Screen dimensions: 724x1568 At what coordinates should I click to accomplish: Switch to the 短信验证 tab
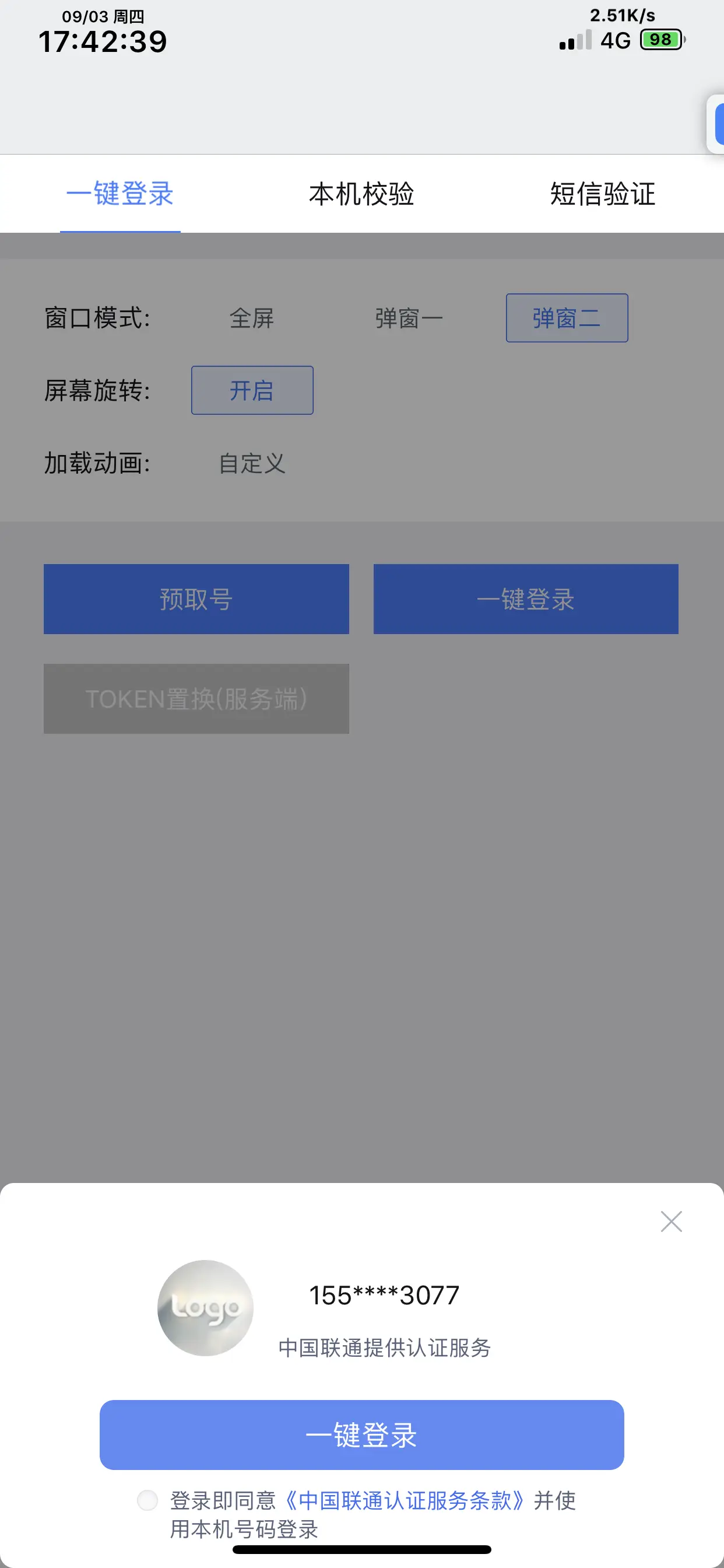coord(602,194)
